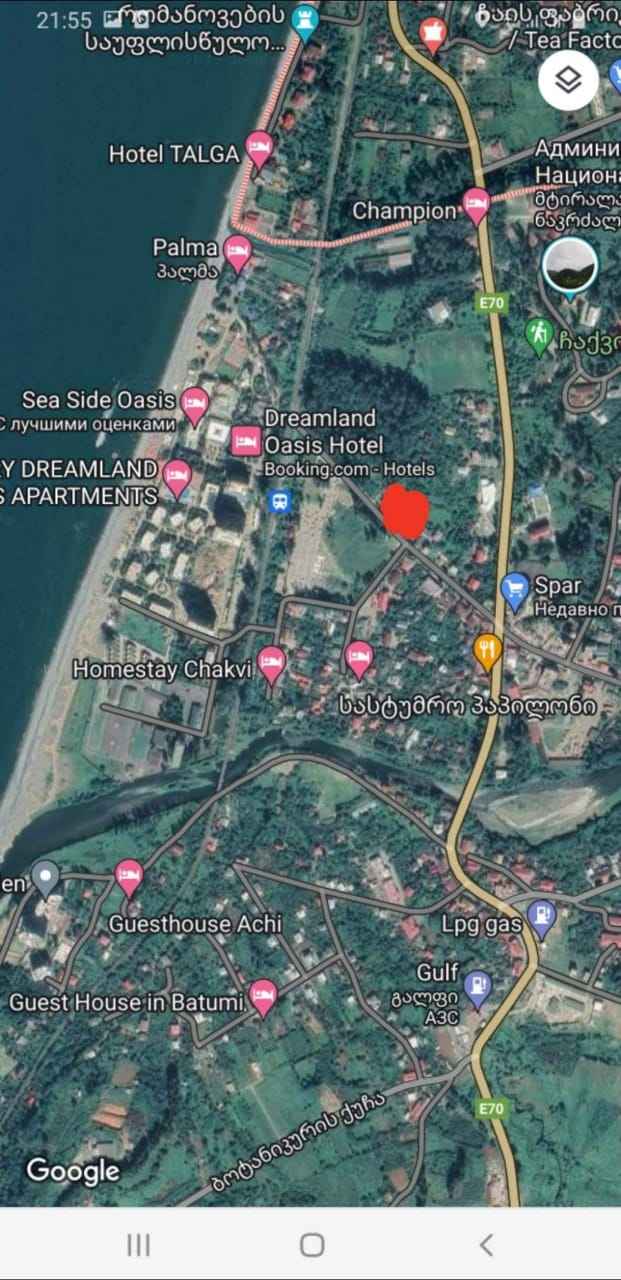Open the Palma hotel pin
The image size is (621, 1280).
click(237, 254)
